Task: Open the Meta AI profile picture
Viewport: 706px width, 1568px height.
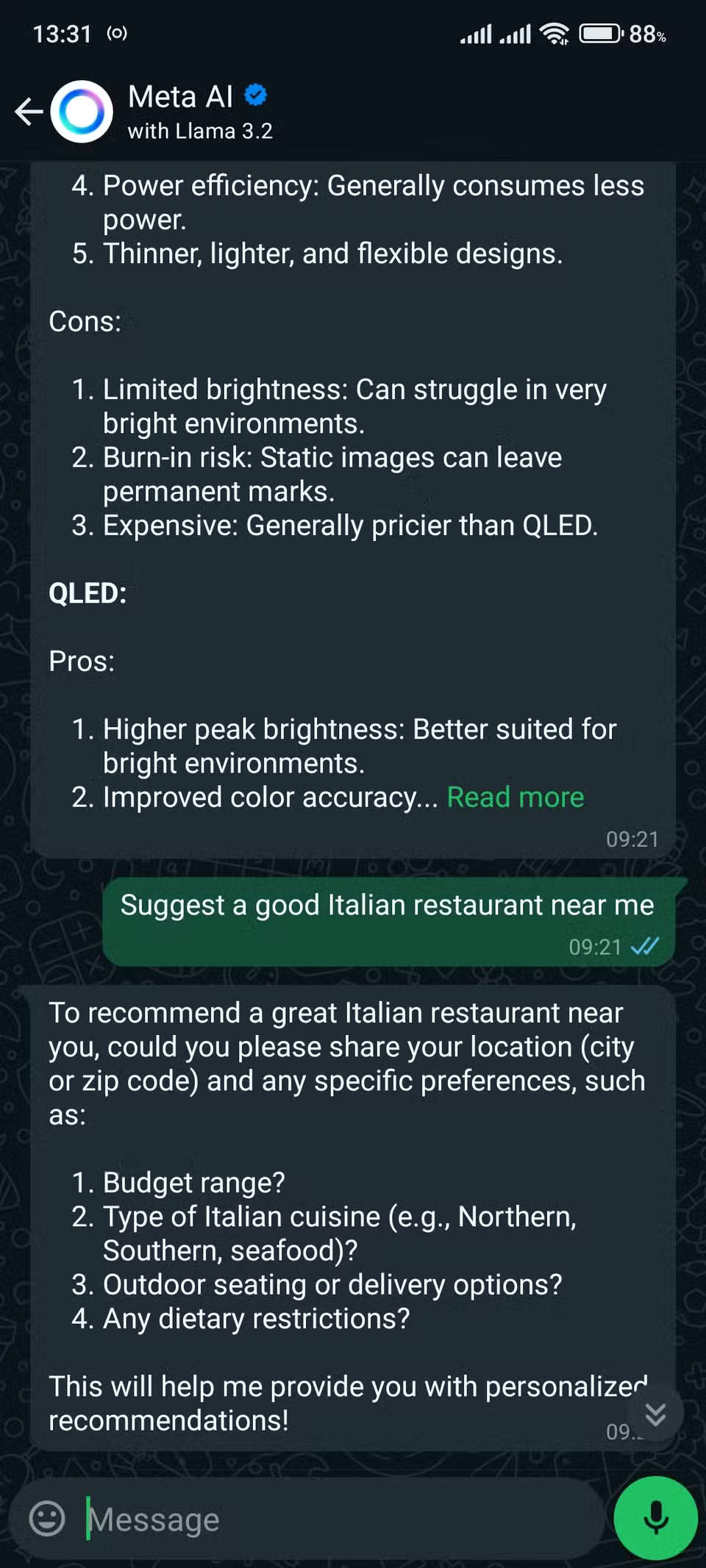Action: [81, 110]
